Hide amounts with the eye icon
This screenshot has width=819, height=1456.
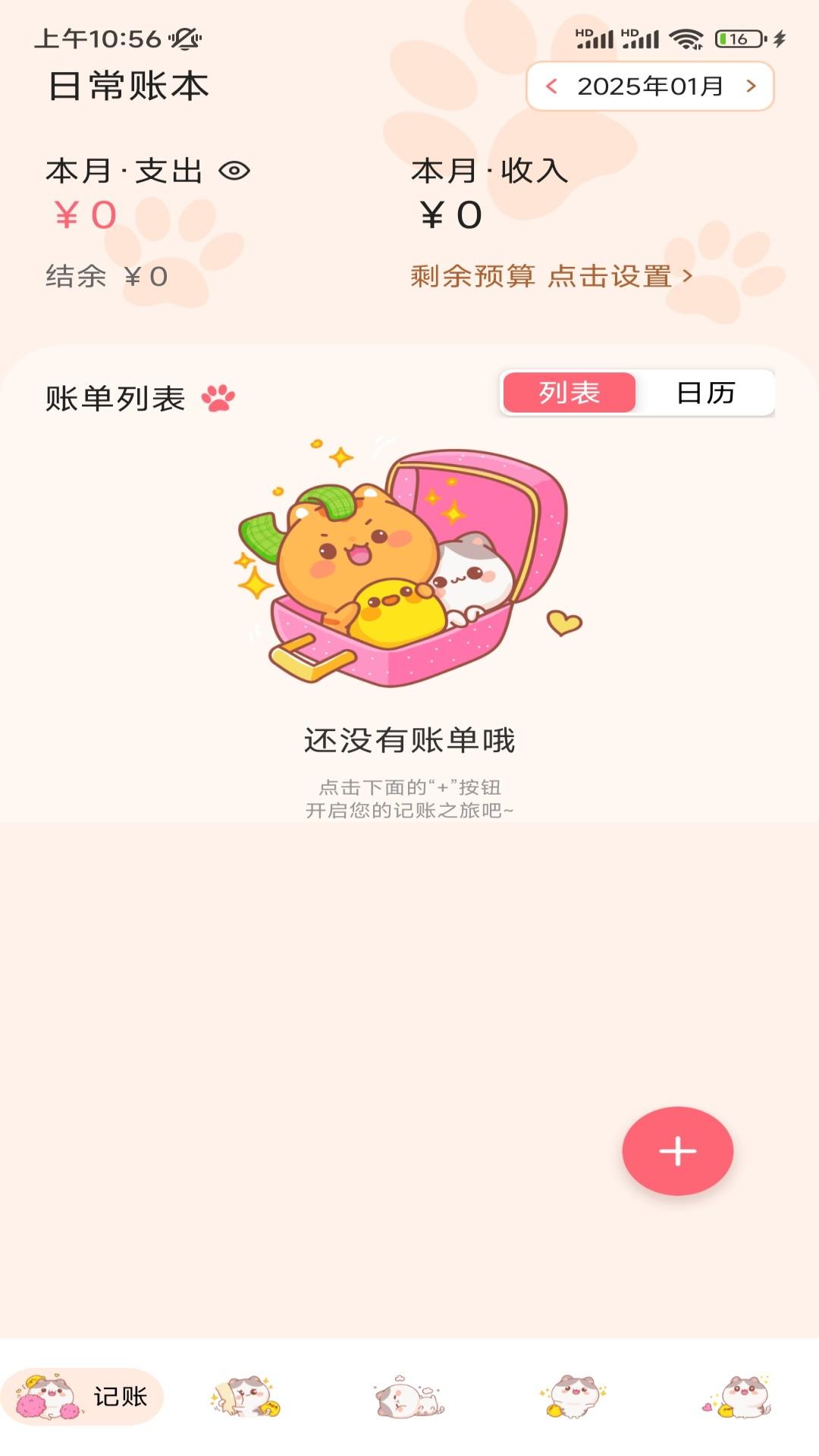(x=234, y=171)
